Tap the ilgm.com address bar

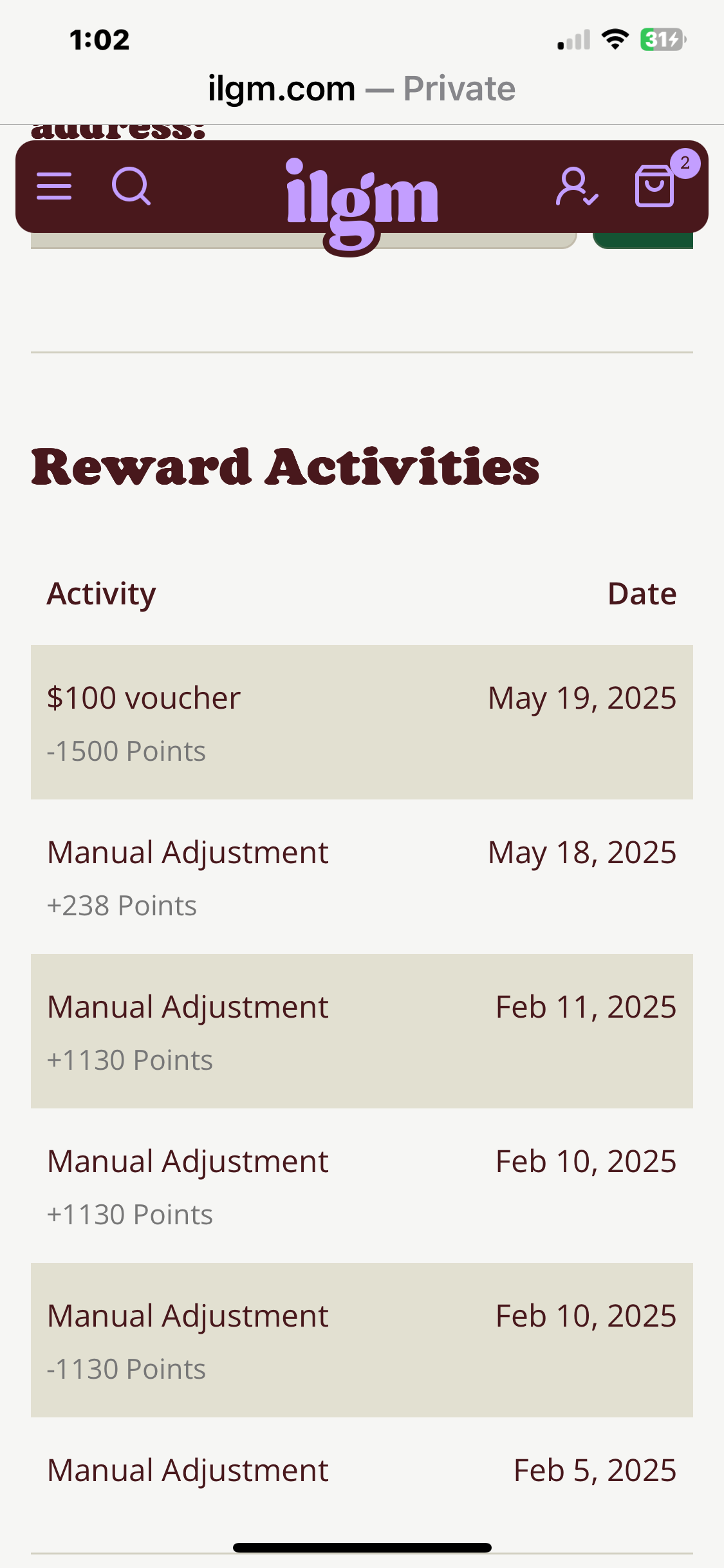click(x=362, y=89)
